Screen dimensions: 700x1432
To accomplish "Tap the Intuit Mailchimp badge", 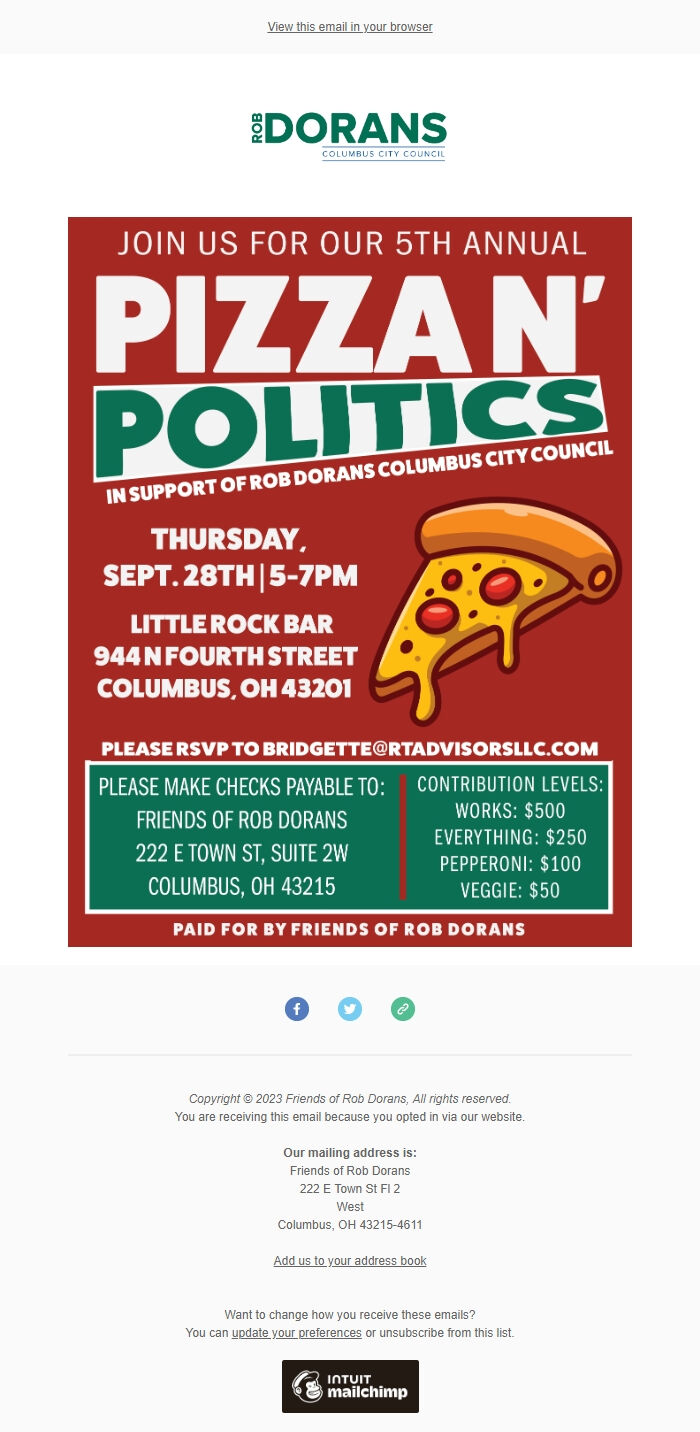I will tap(350, 1386).
